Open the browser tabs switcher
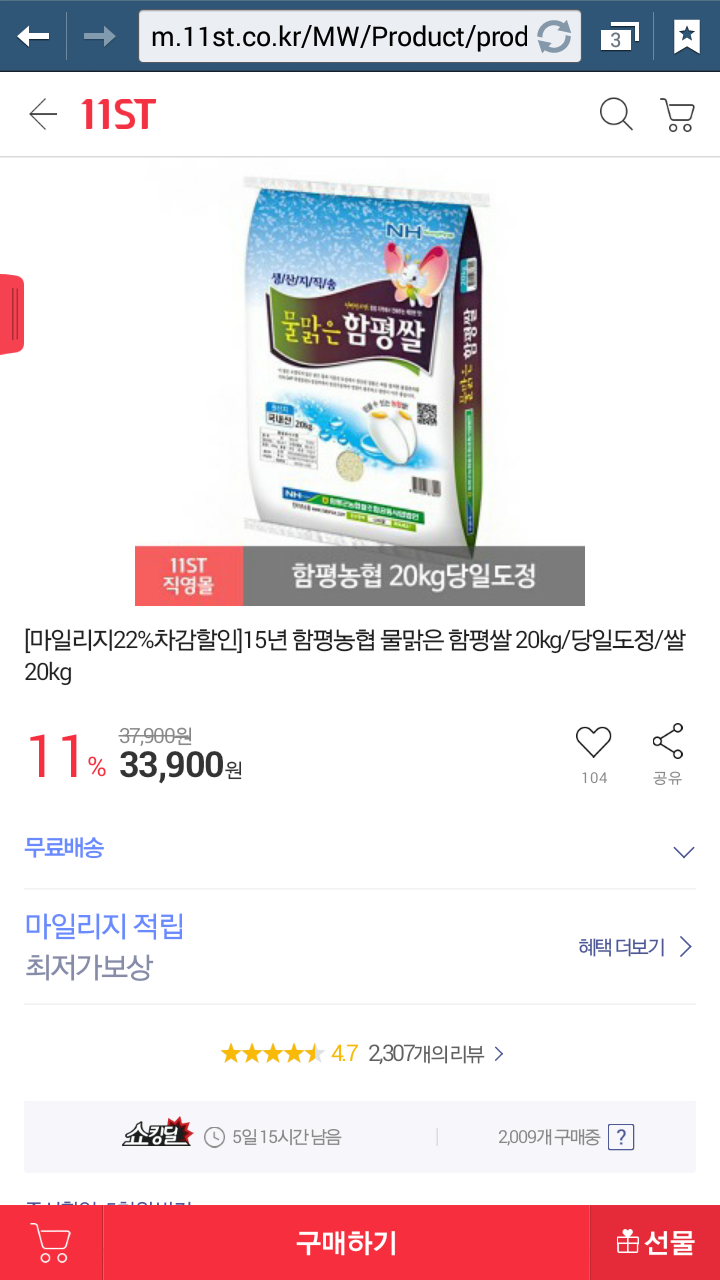This screenshot has height=1280, width=720. tap(619, 37)
